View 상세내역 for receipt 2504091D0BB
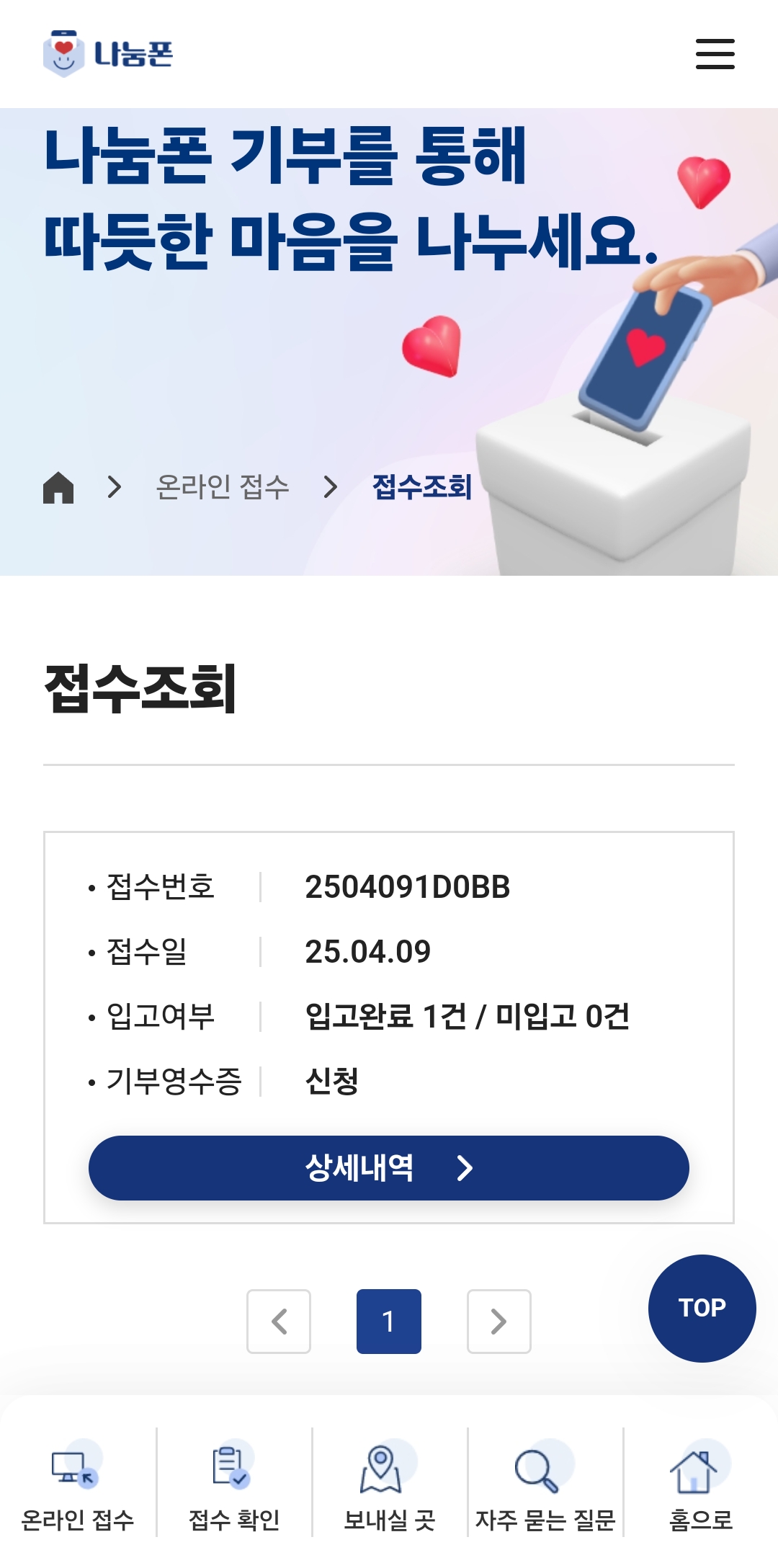Screen dimensions: 778x1568 coord(388,1168)
